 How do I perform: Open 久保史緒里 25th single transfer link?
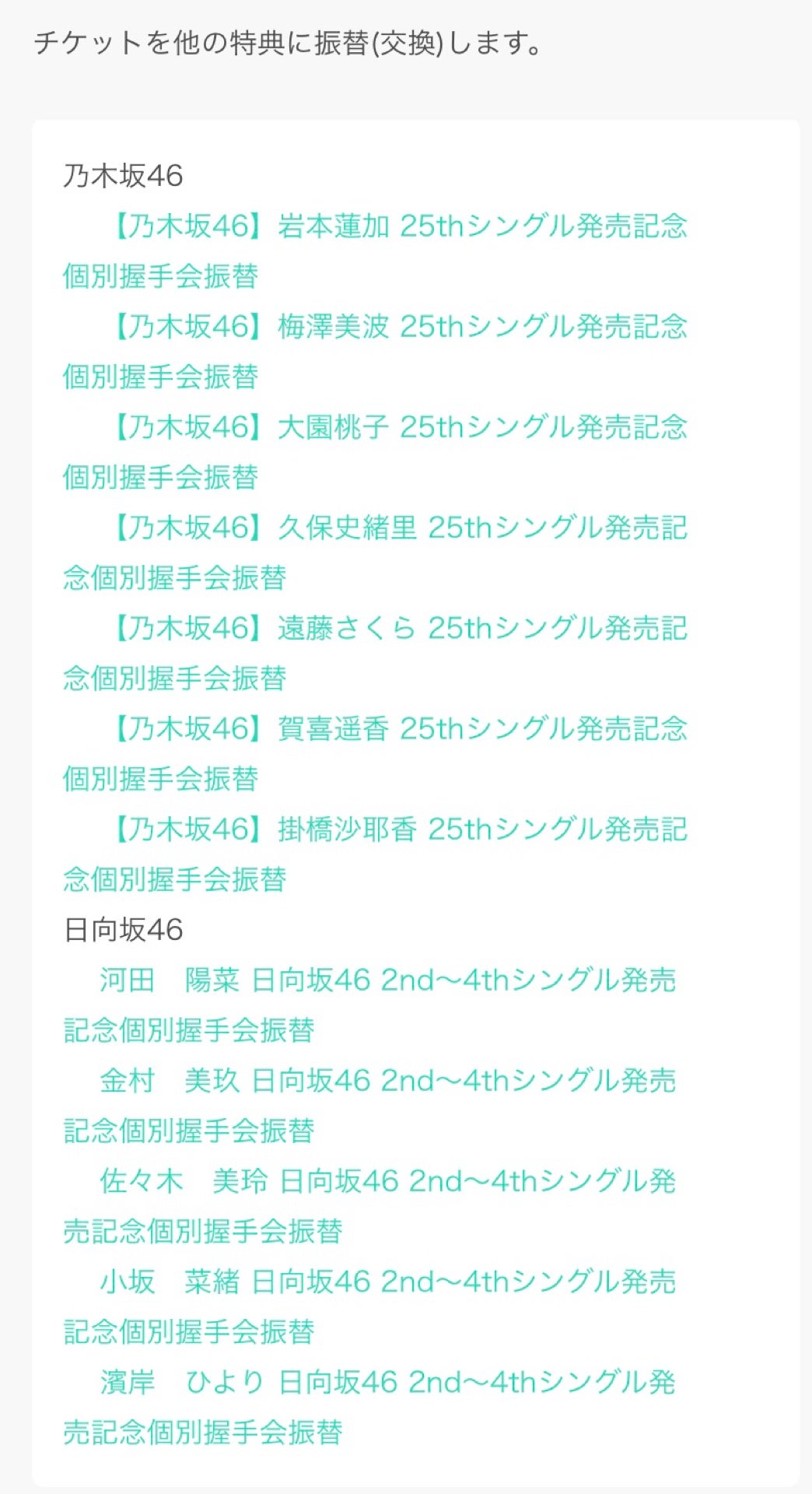pos(398,528)
